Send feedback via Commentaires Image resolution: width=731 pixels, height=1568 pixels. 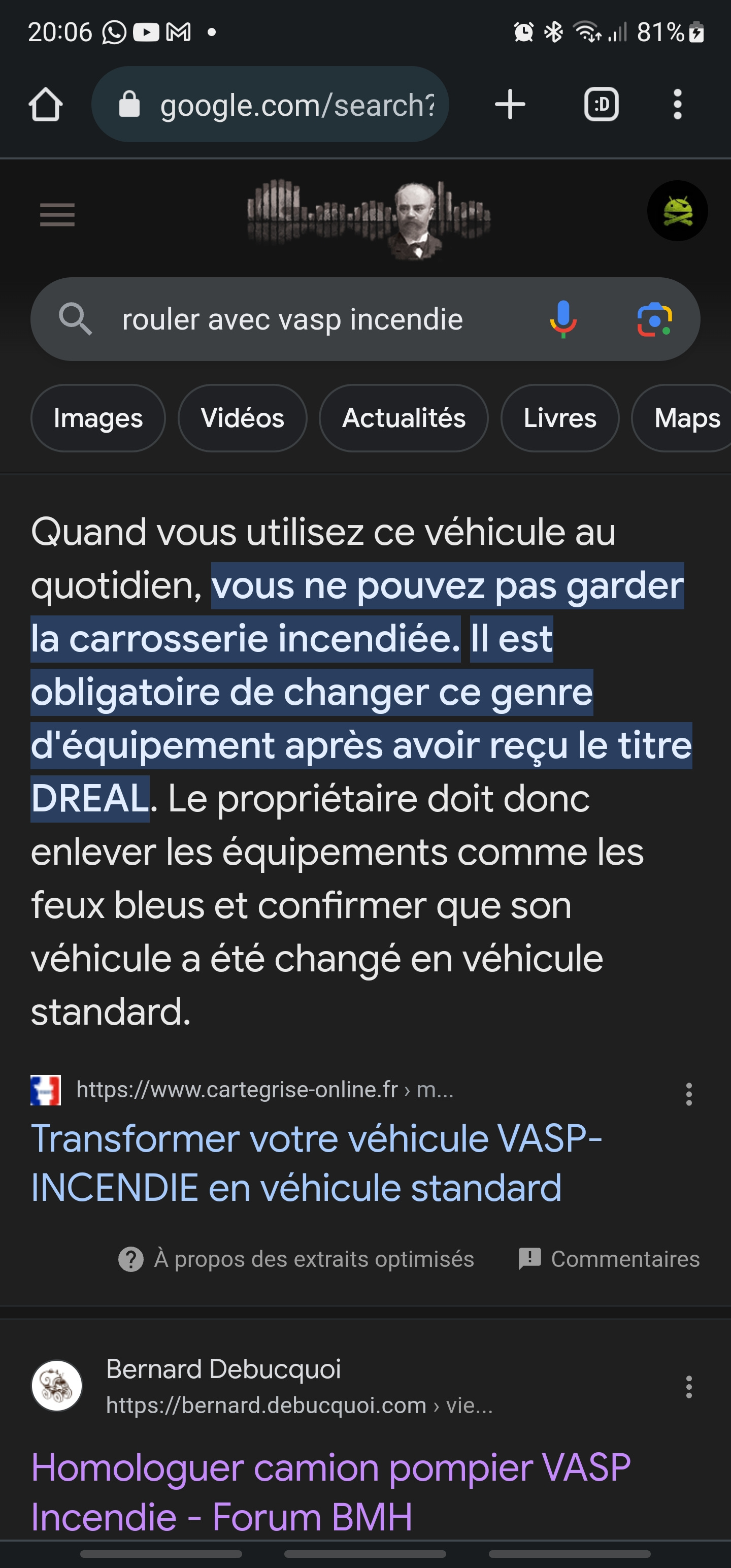pyautogui.click(x=609, y=1259)
